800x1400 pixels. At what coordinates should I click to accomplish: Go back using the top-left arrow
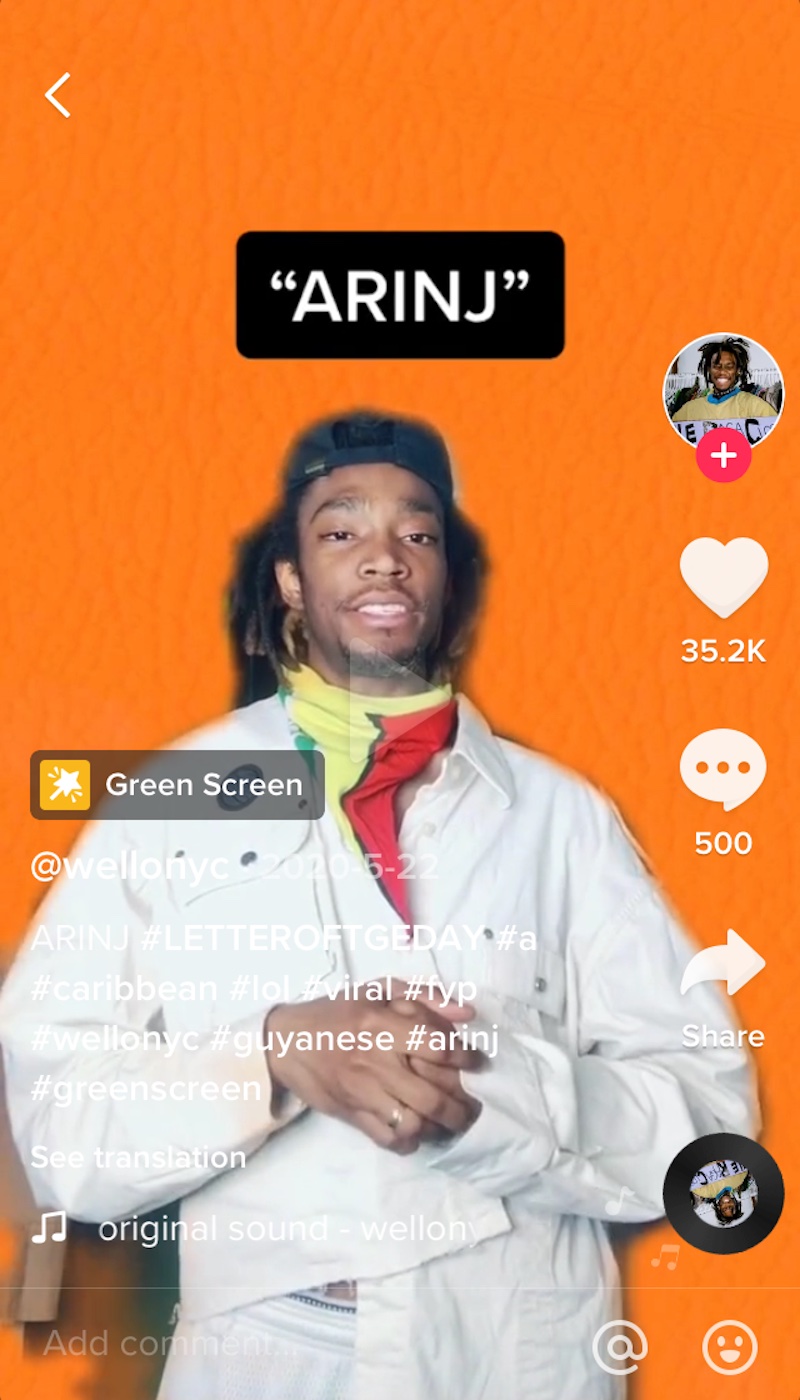click(x=57, y=95)
